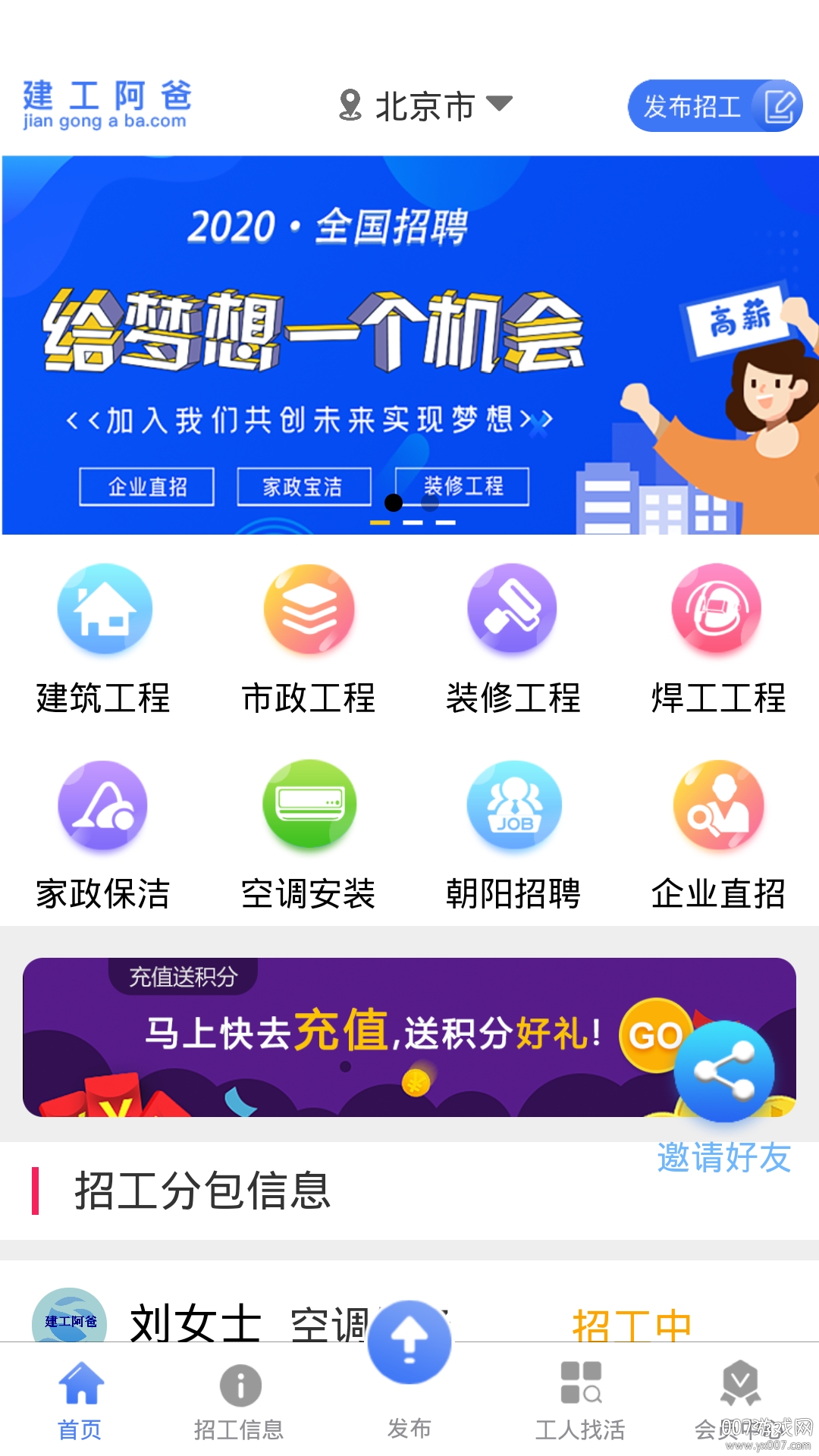Share via the 邀请好友 floating button
The height and width of the screenshot is (1456, 819).
(x=724, y=1071)
